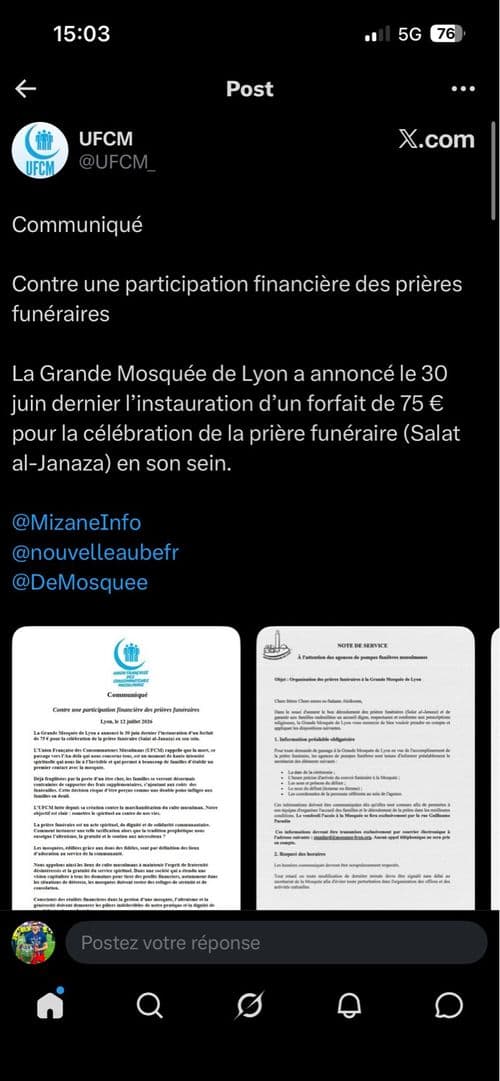
Task: Tap the 'Postez votre réponse' reply field
Action: pyautogui.click(x=276, y=942)
